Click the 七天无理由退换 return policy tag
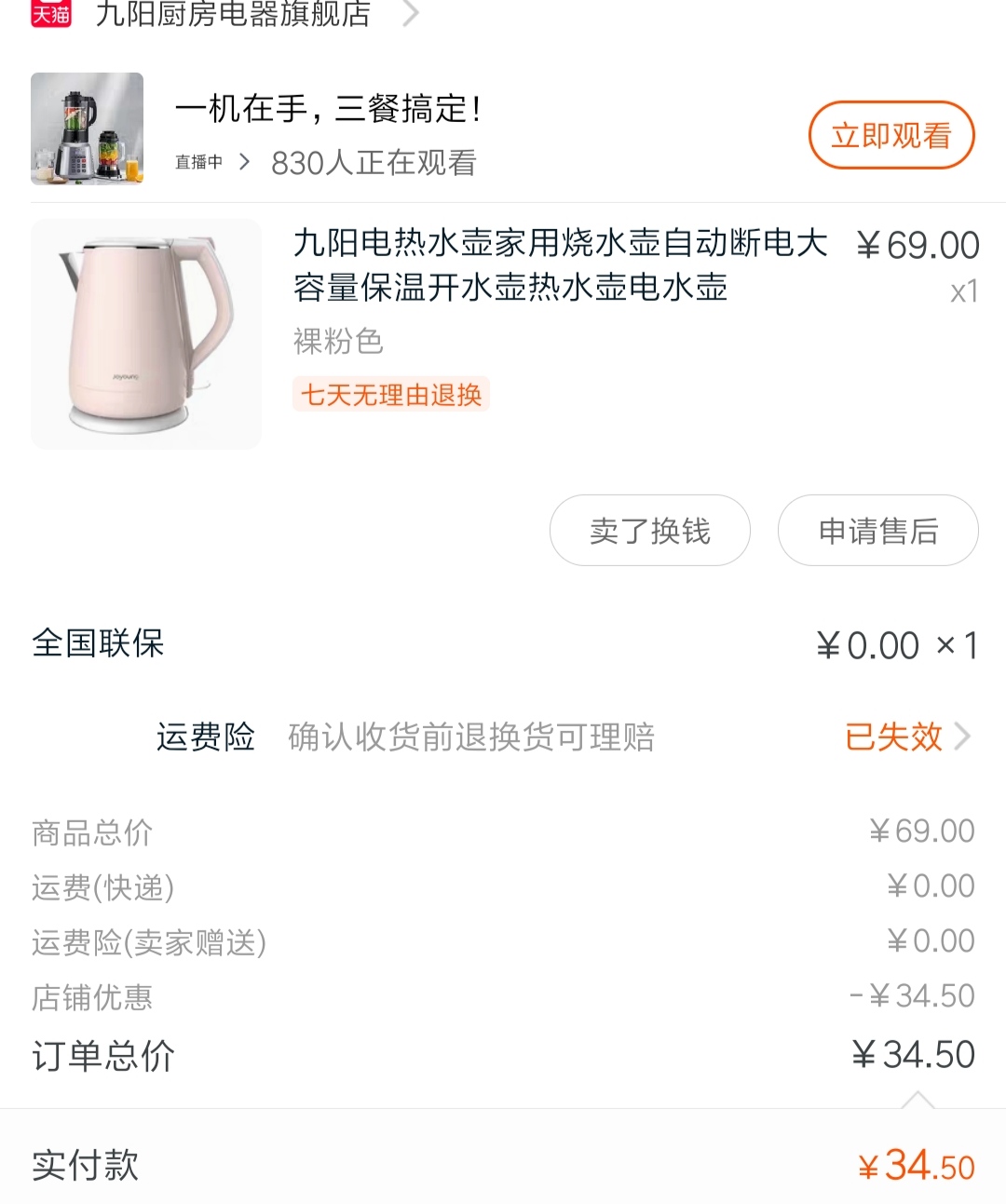 (390, 395)
